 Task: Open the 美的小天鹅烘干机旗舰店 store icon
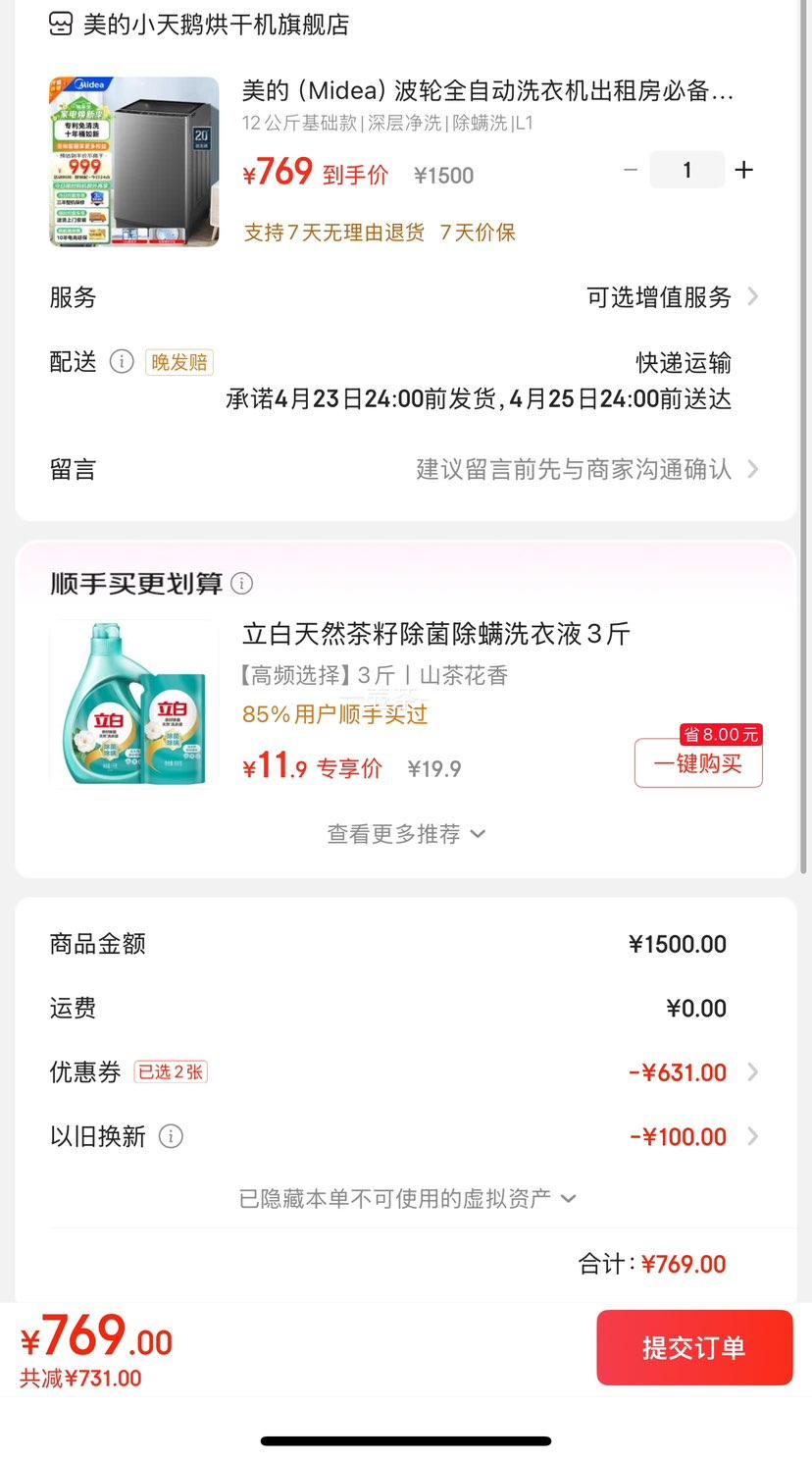click(59, 23)
